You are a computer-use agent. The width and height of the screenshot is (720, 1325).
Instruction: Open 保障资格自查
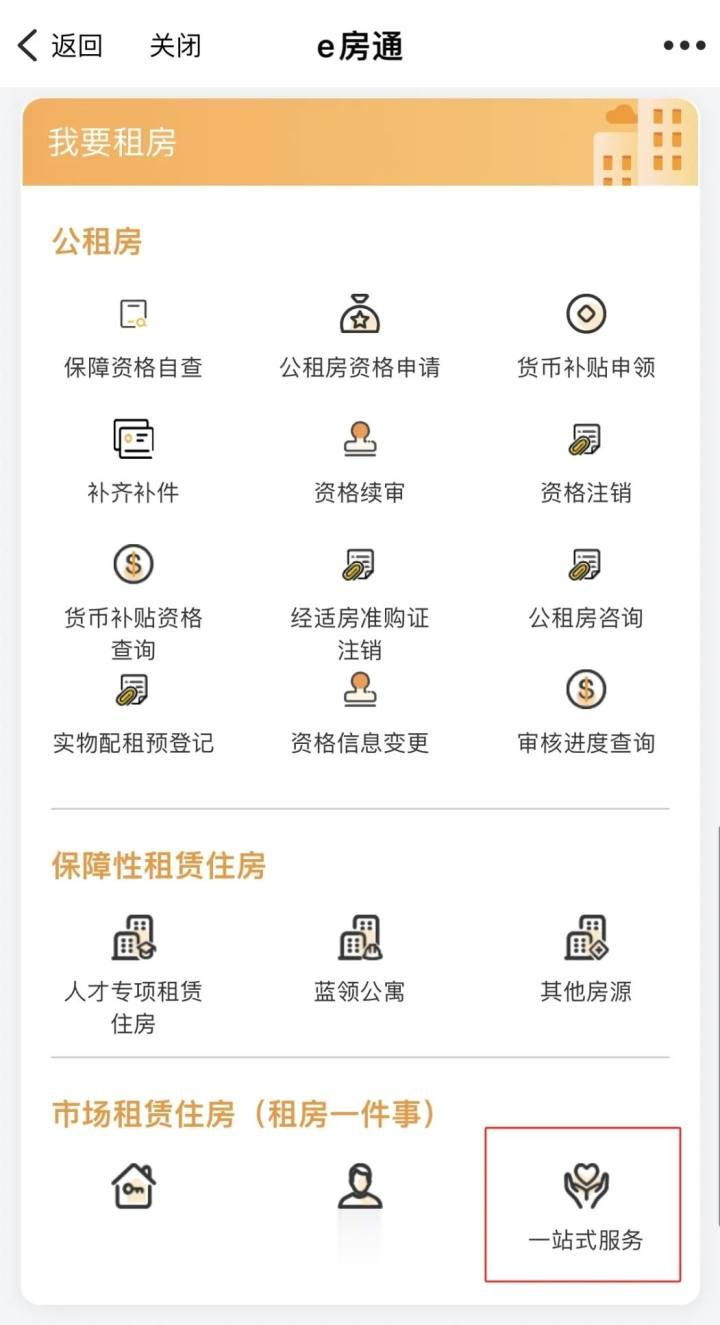click(133, 339)
